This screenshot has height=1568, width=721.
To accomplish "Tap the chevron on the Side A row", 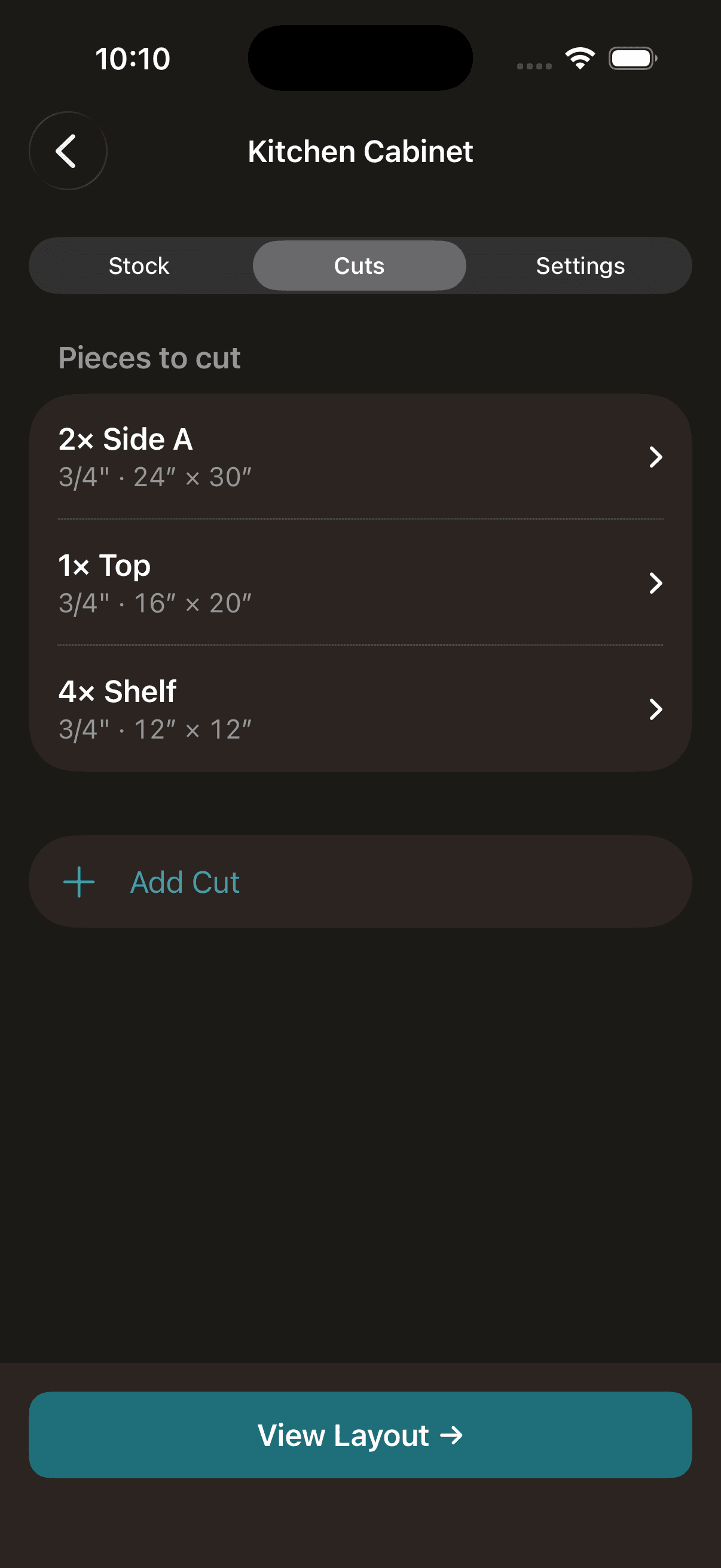I will tap(656, 457).
